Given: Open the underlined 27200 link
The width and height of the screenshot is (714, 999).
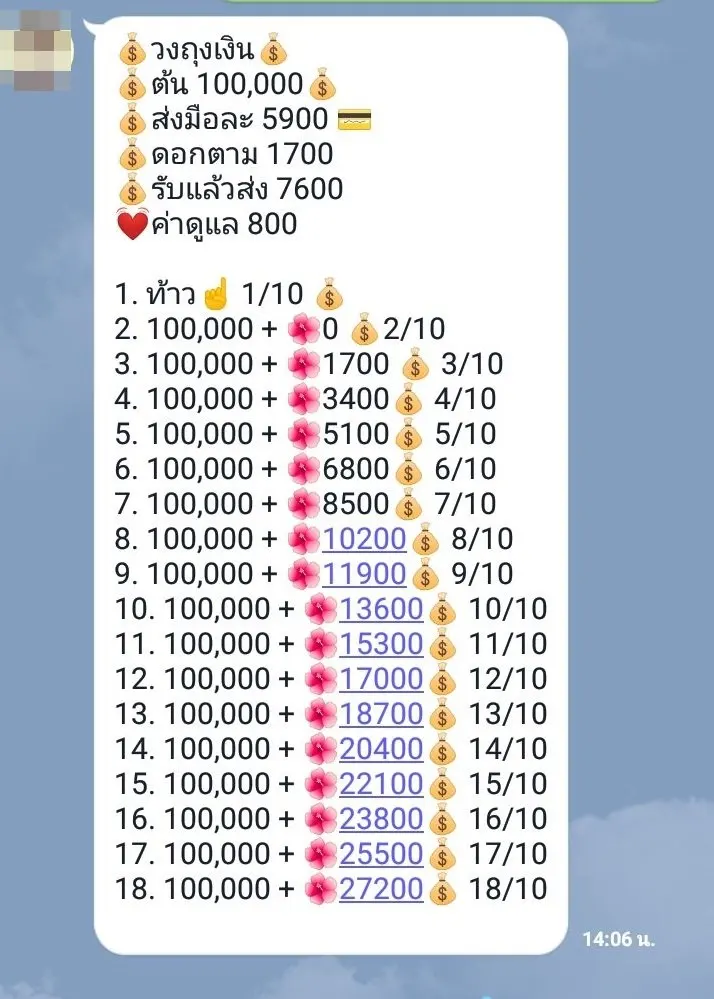Looking at the screenshot, I should (x=381, y=889).
